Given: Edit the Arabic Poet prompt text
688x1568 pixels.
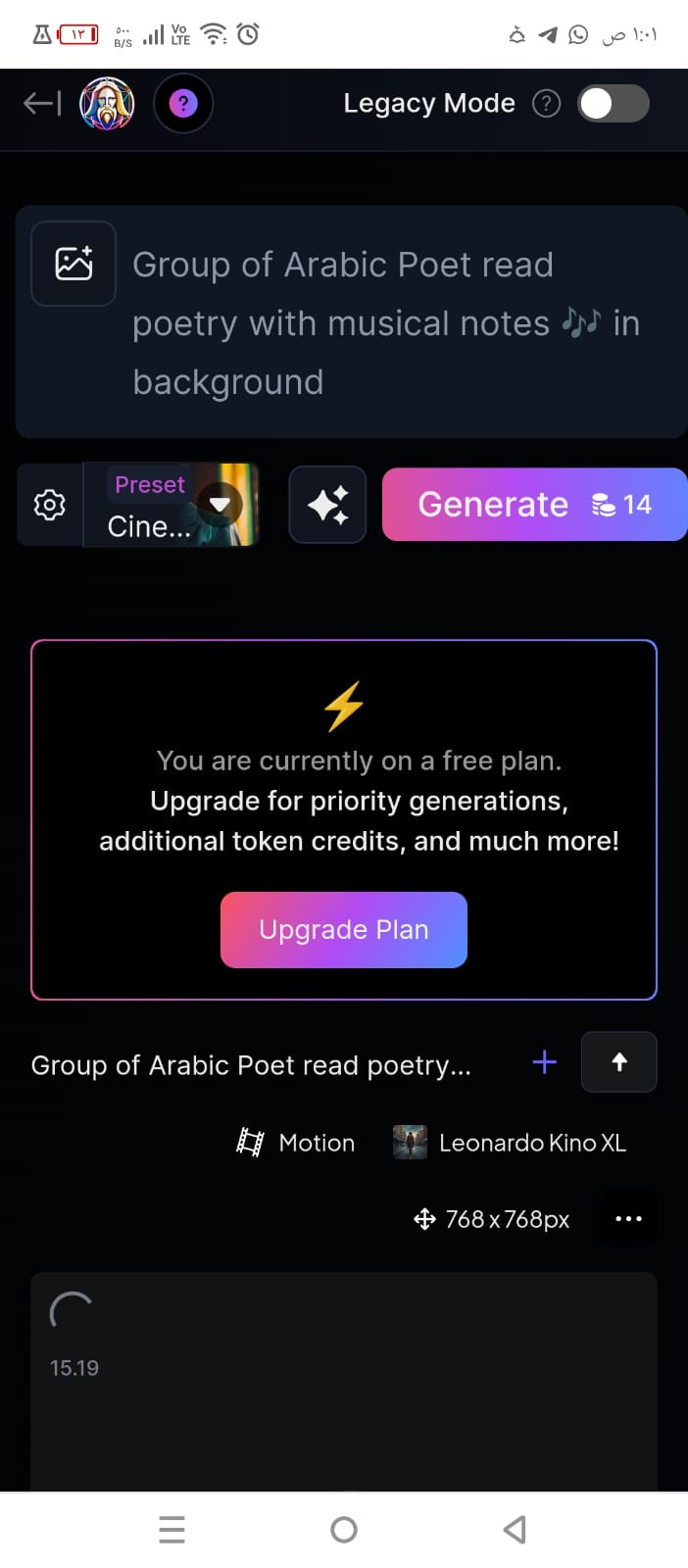Looking at the screenshot, I should 386,322.
